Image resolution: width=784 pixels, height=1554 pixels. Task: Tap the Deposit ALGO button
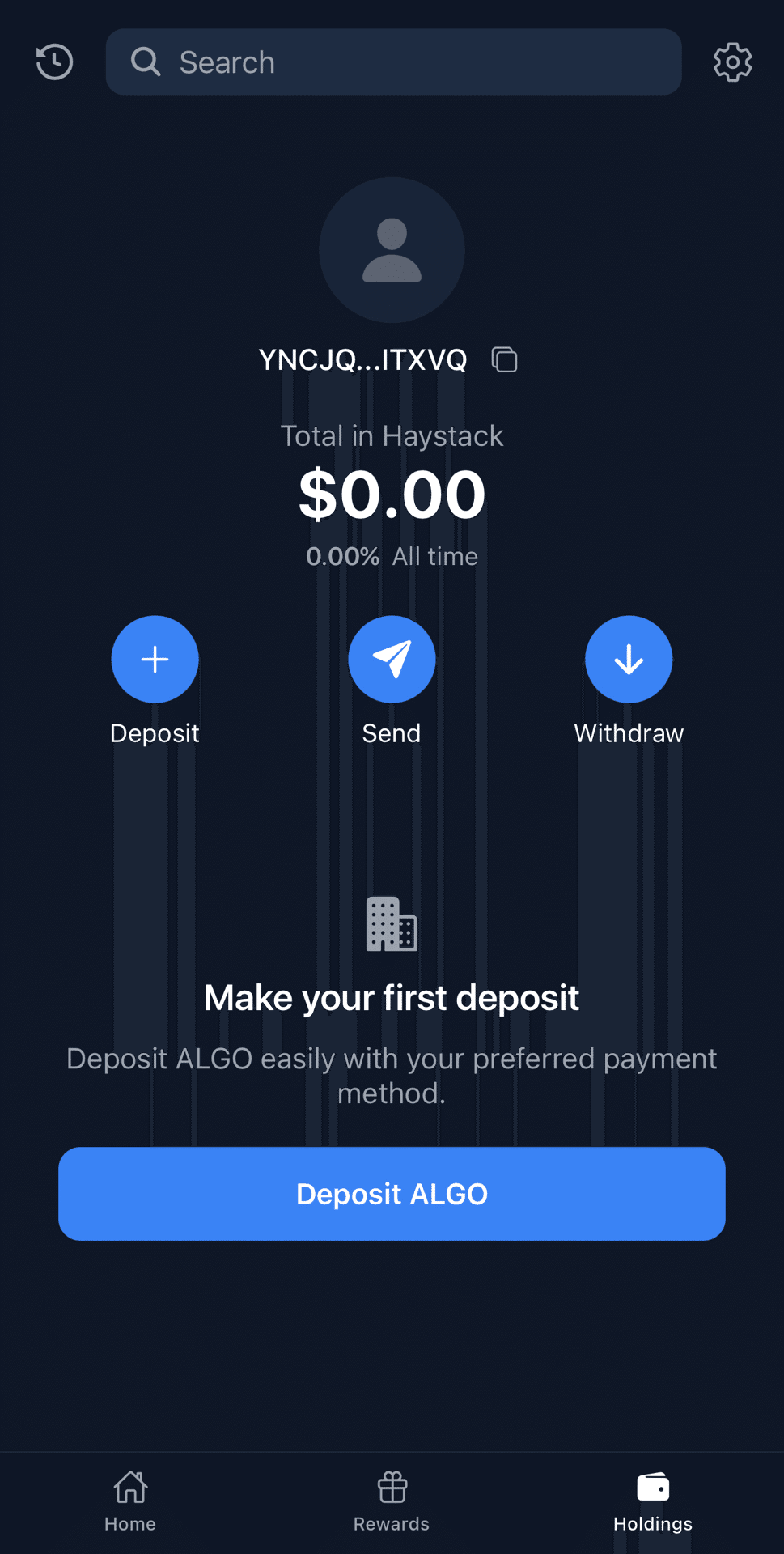point(392,1194)
